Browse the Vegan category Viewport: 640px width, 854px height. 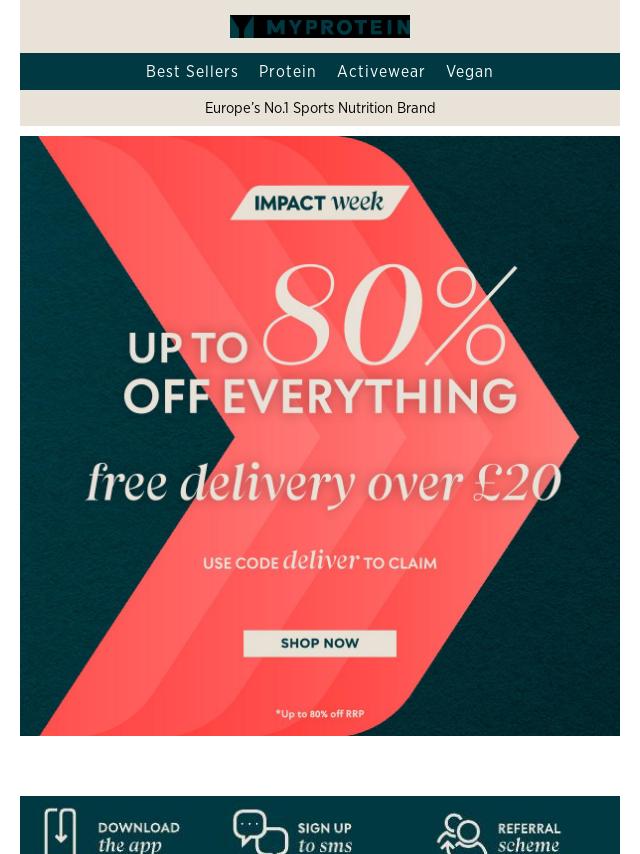click(469, 72)
